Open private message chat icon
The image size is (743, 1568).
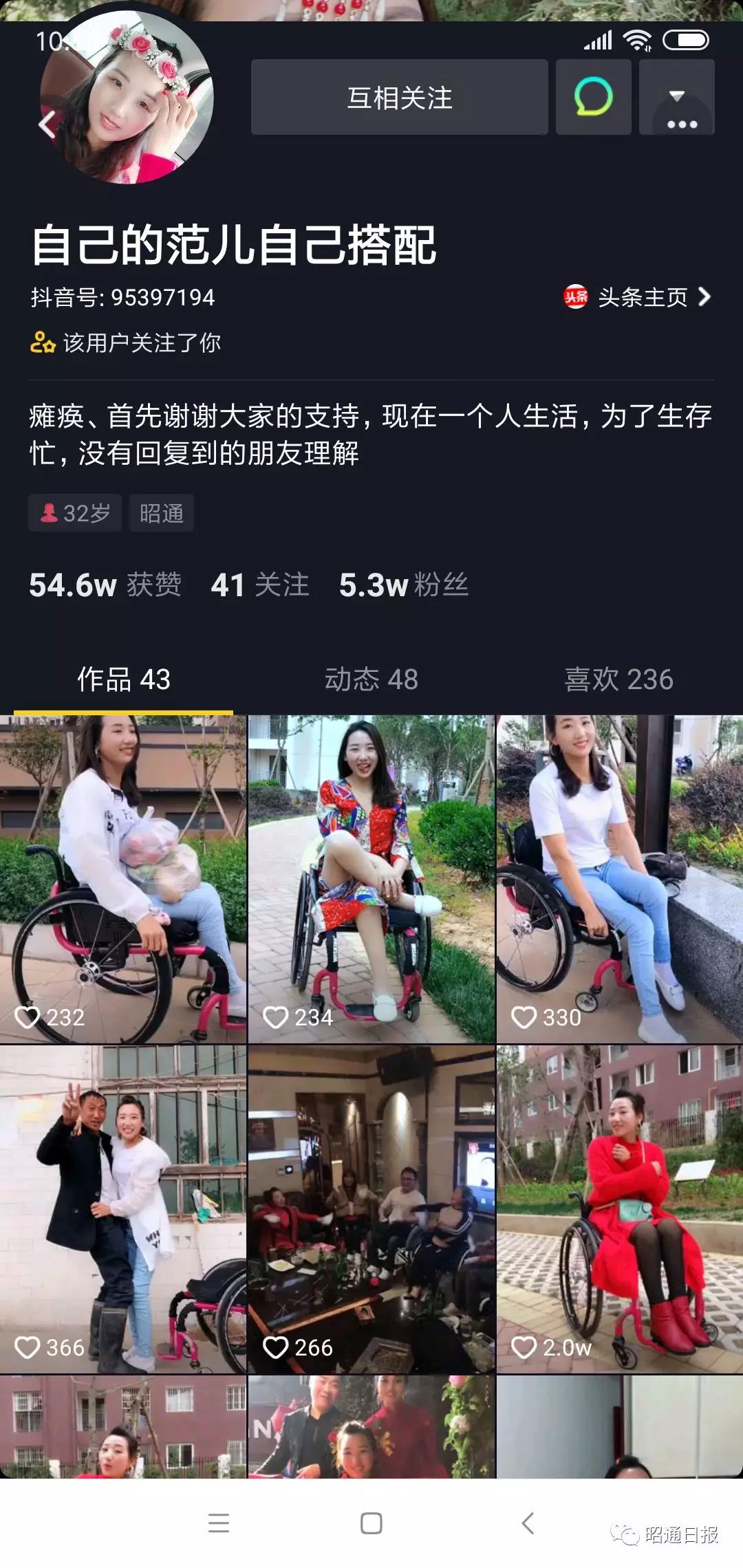[593, 97]
